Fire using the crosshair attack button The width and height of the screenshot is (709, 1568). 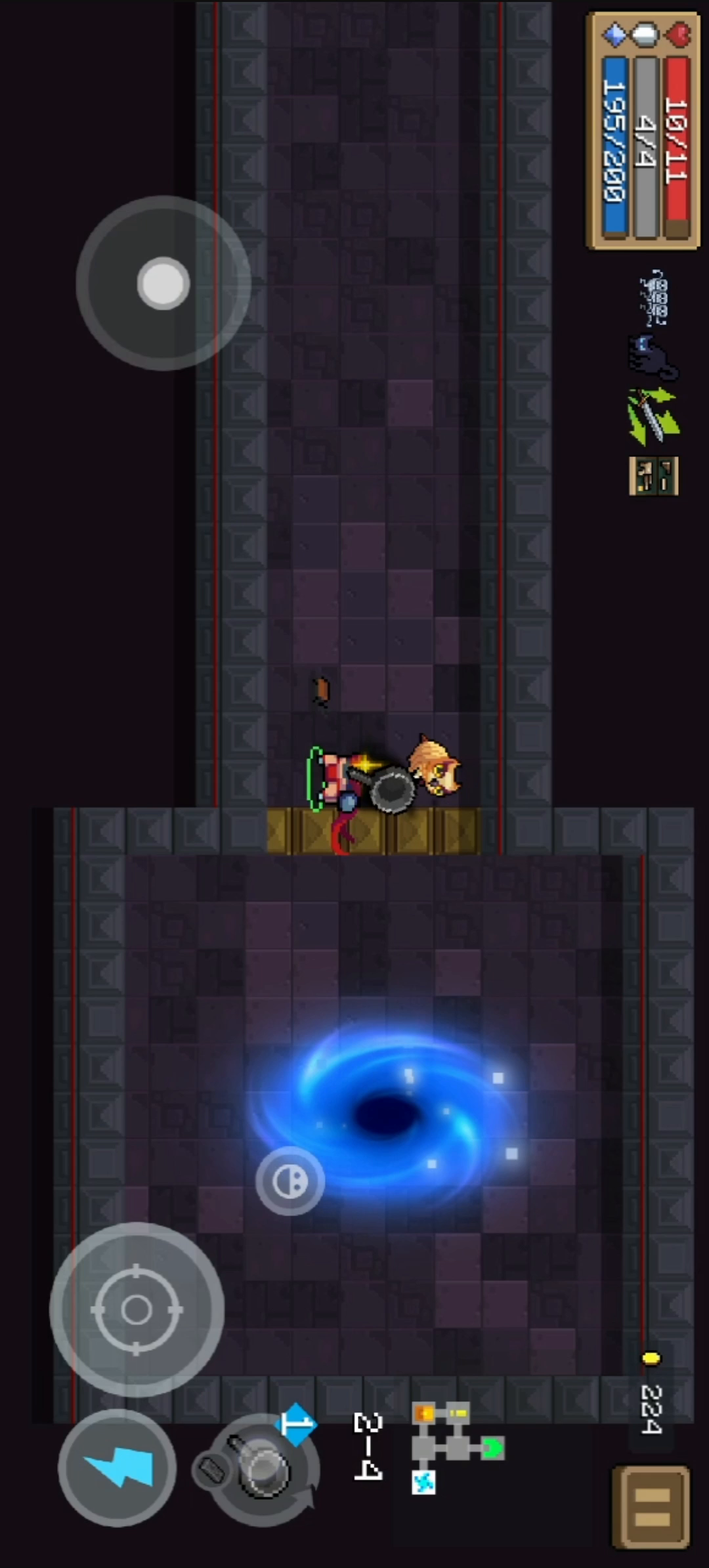click(137, 1310)
